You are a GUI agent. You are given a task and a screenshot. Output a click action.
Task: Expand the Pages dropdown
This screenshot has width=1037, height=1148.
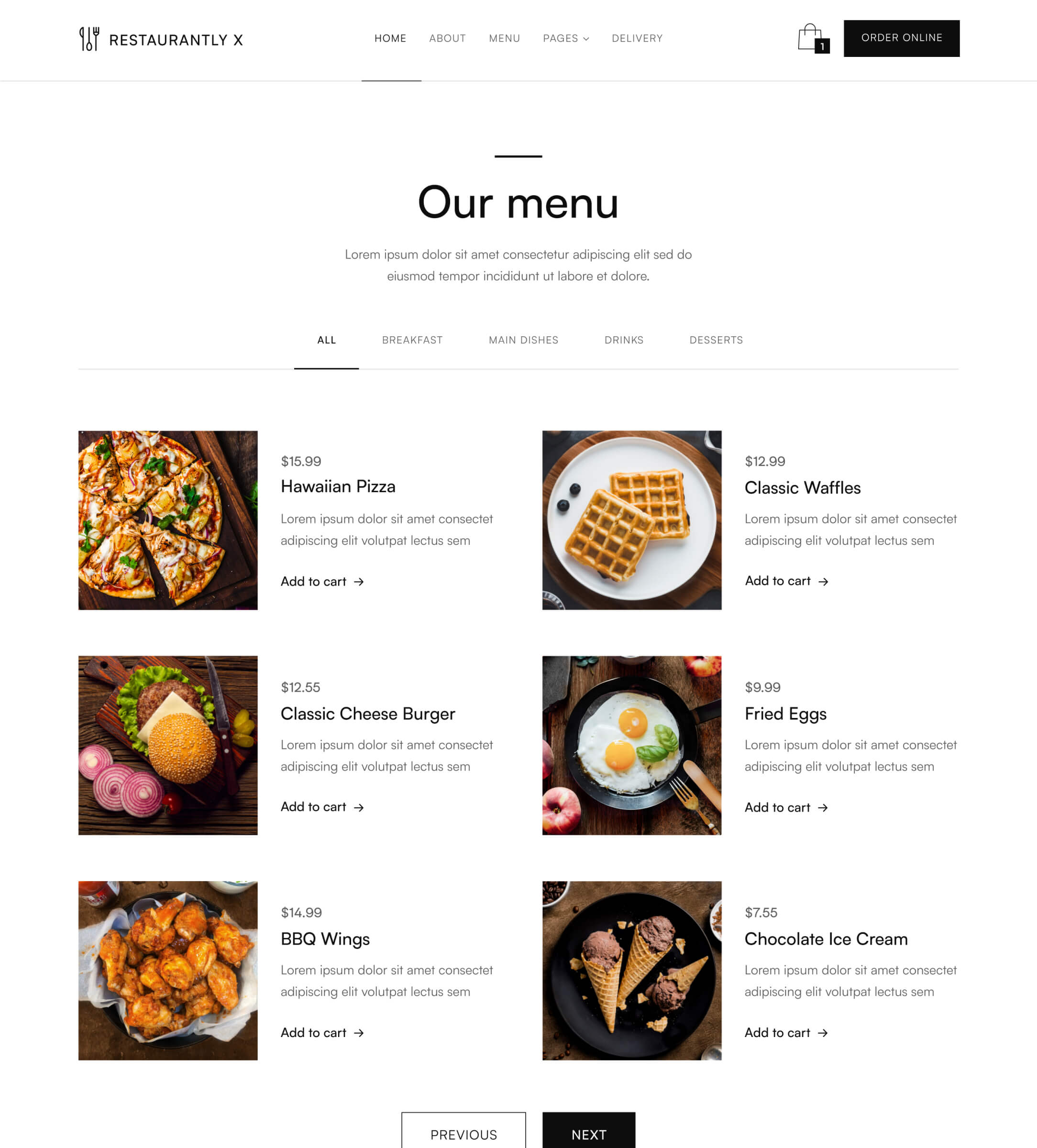tap(565, 38)
